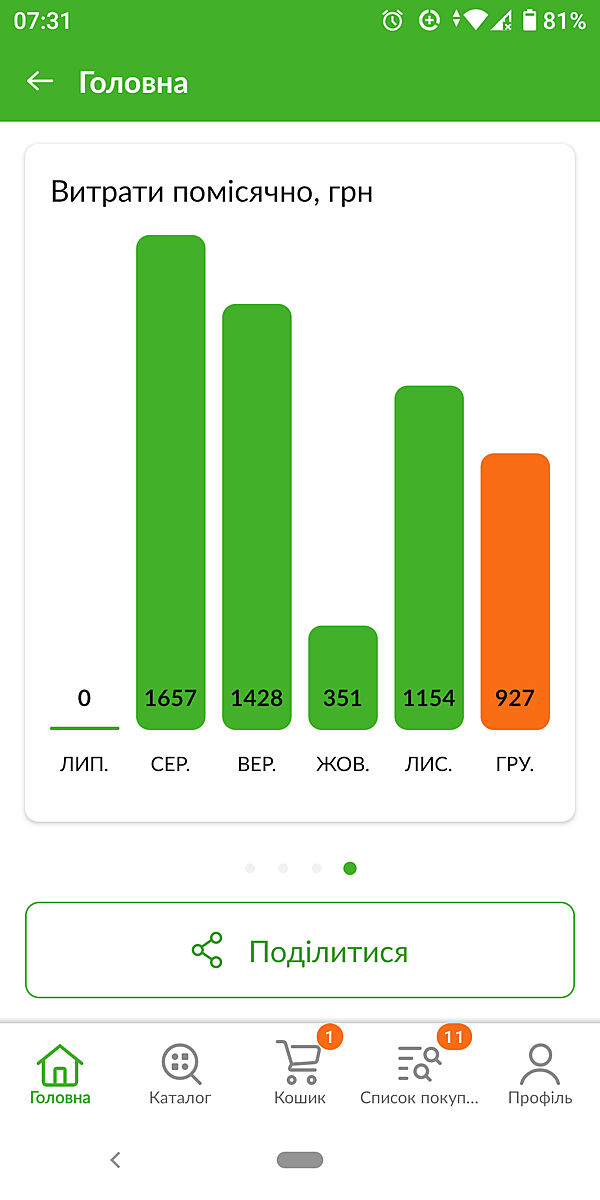
Task: Open the Каталог tab
Action: click(x=180, y=1074)
